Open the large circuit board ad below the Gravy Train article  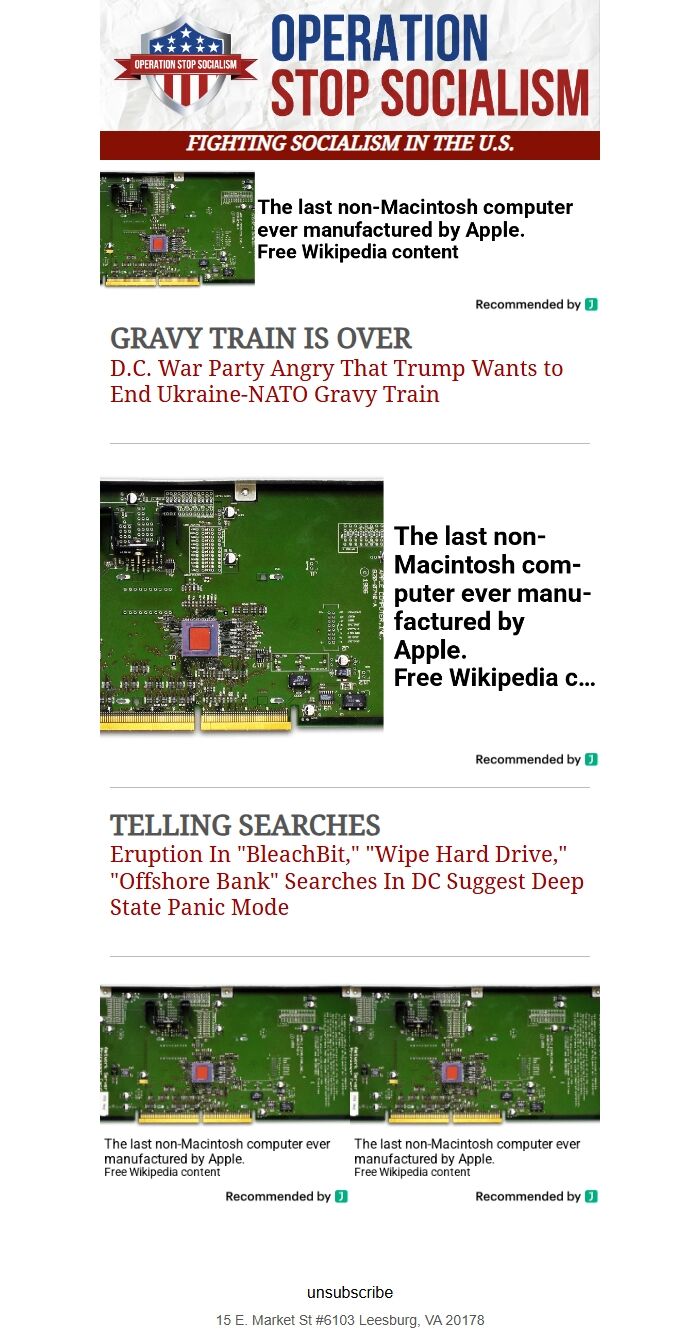pyautogui.click(x=350, y=607)
